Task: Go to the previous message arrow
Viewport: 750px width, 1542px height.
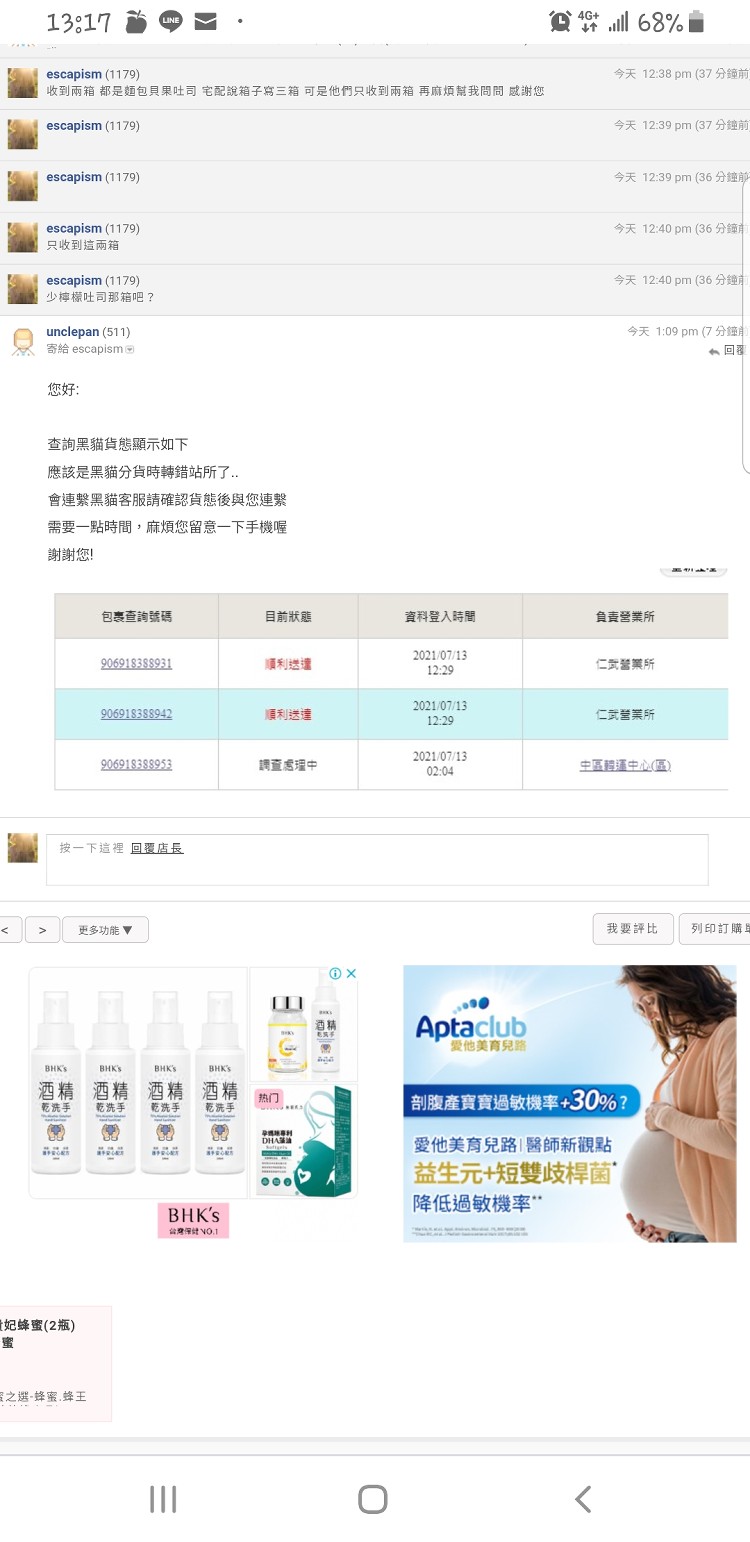Action: click(8, 930)
